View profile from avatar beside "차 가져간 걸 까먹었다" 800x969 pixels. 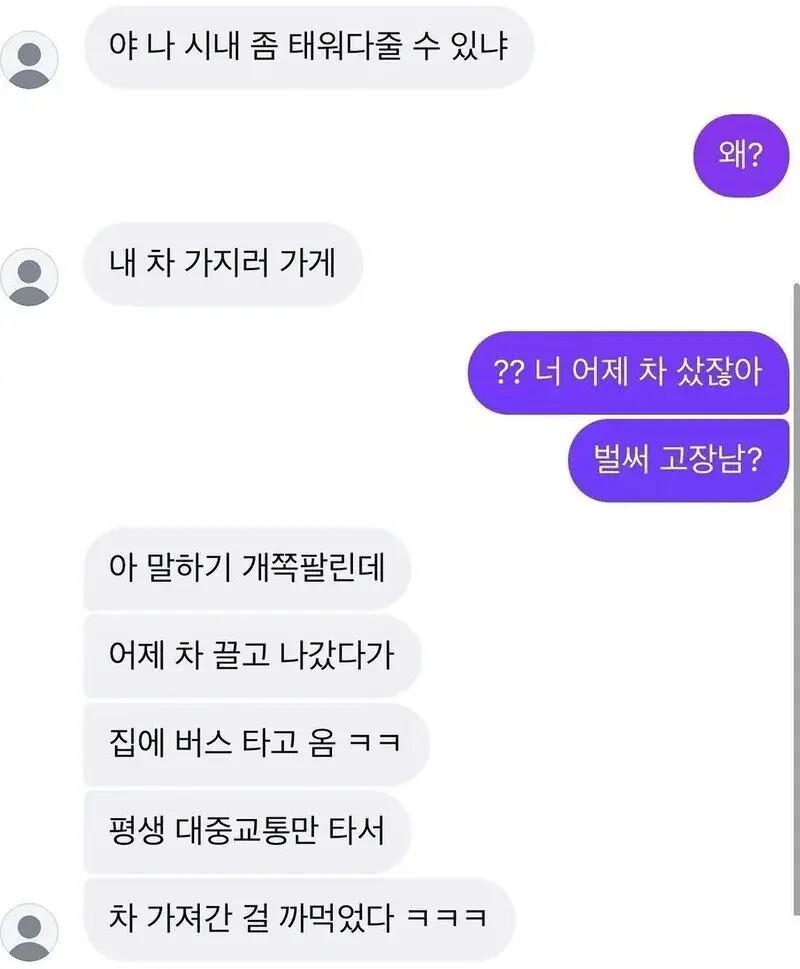point(29,932)
